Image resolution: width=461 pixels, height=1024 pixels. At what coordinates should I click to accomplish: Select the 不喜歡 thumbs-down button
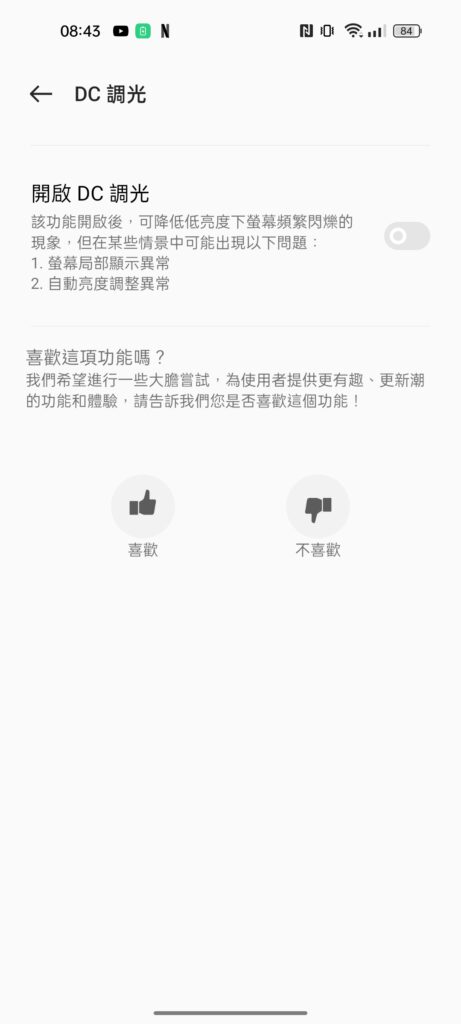318,506
